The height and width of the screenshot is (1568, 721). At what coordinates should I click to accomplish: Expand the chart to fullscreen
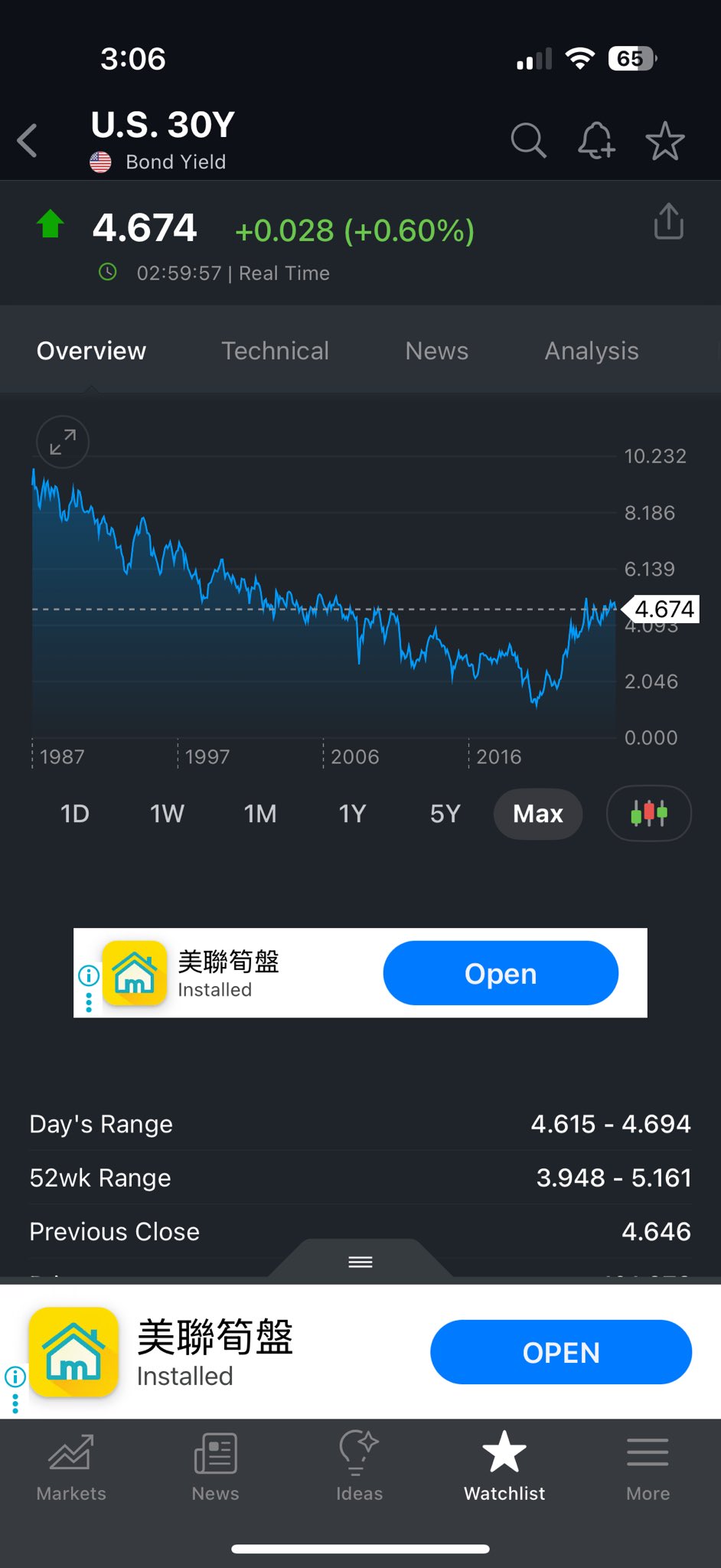click(63, 442)
